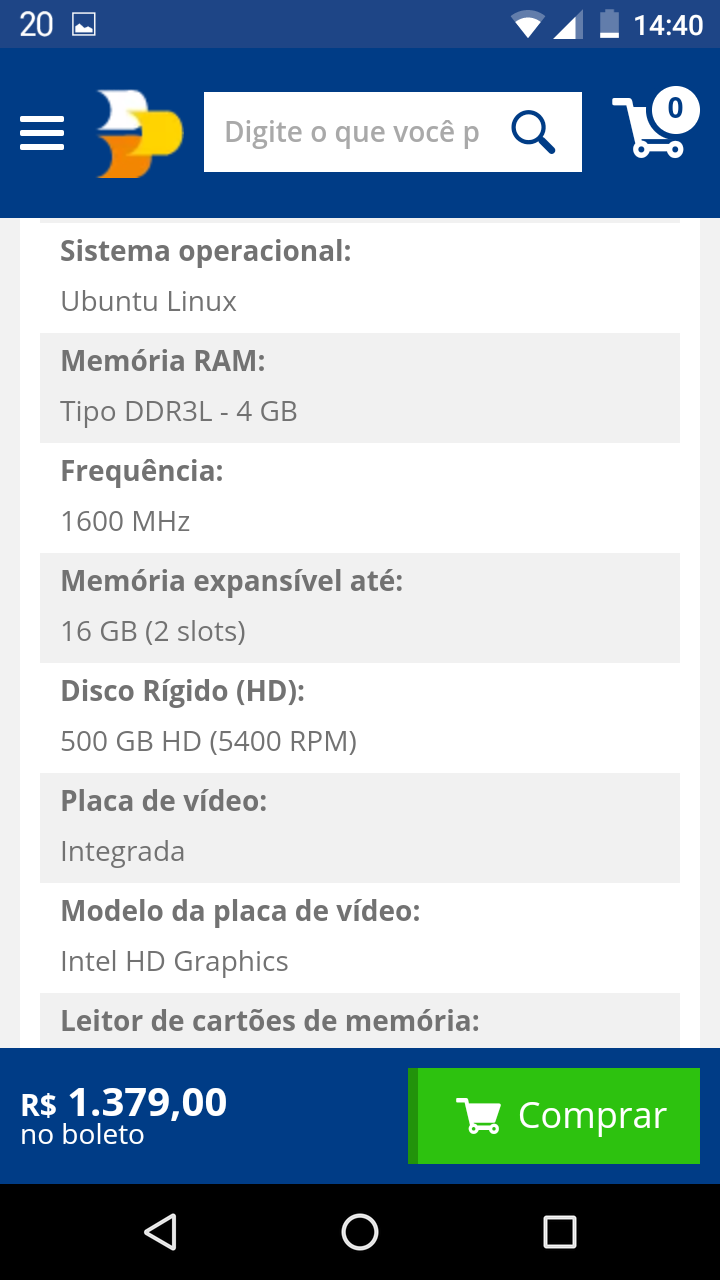
Task: Focus the 'Digite o que você p' search field
Action: coord(353,132)
